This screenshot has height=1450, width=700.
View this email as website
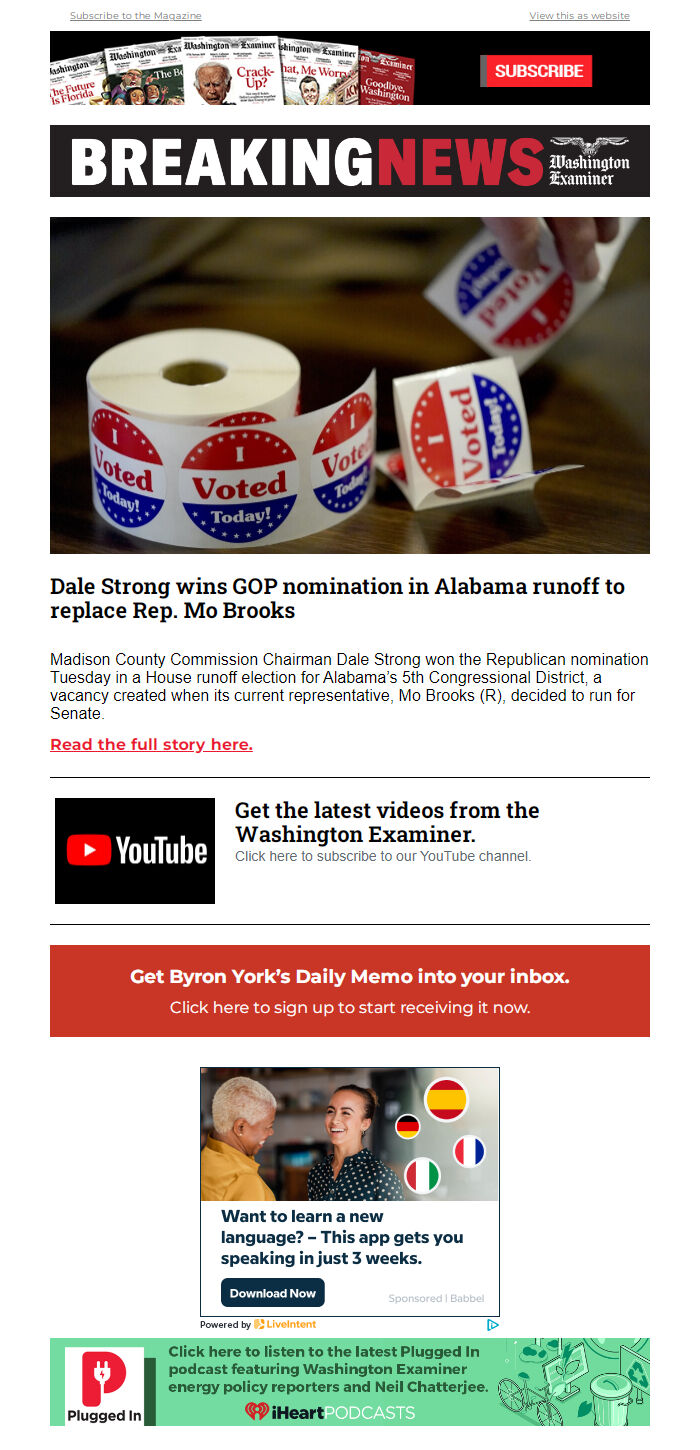(579, 16)
